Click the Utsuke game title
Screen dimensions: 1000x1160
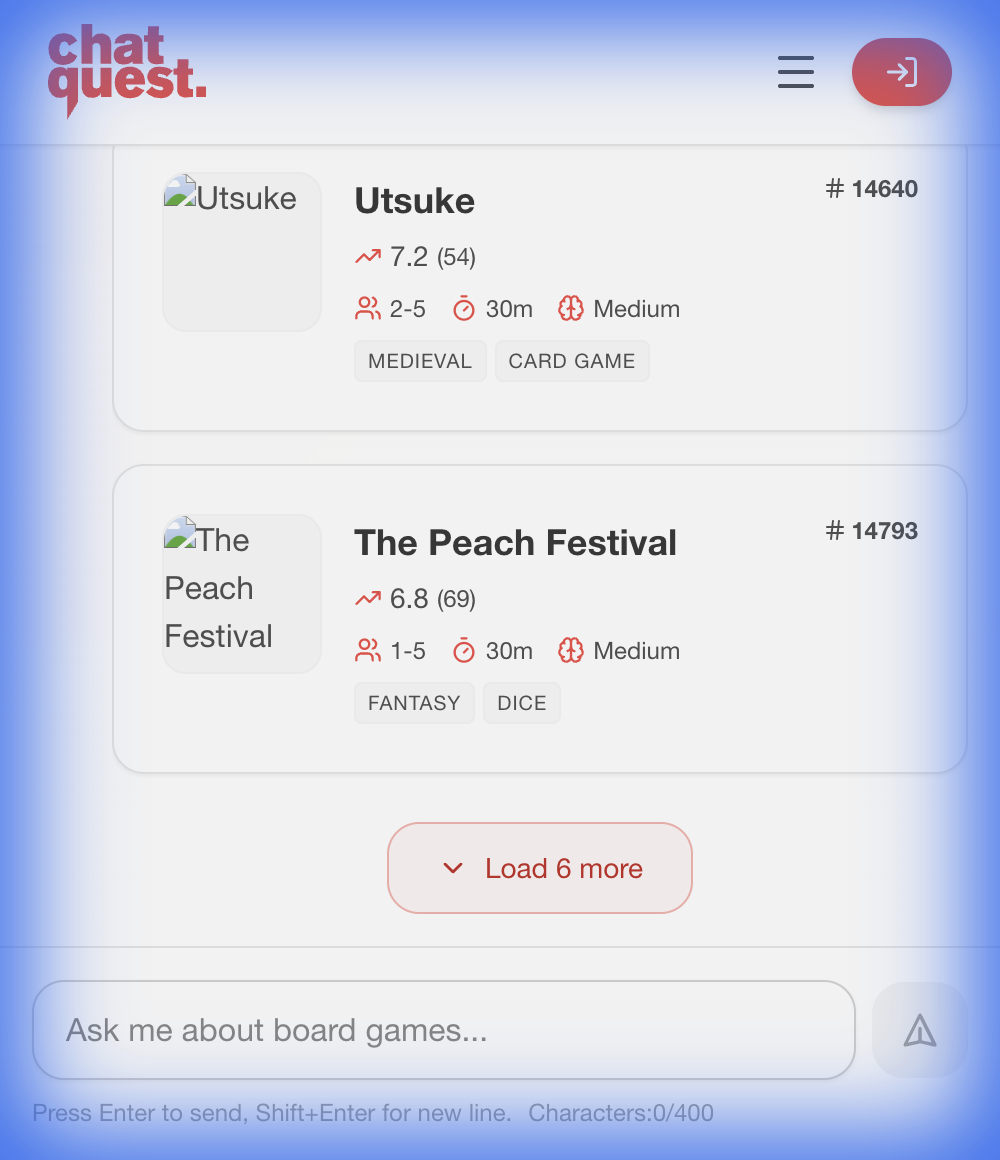click(414, 200)
